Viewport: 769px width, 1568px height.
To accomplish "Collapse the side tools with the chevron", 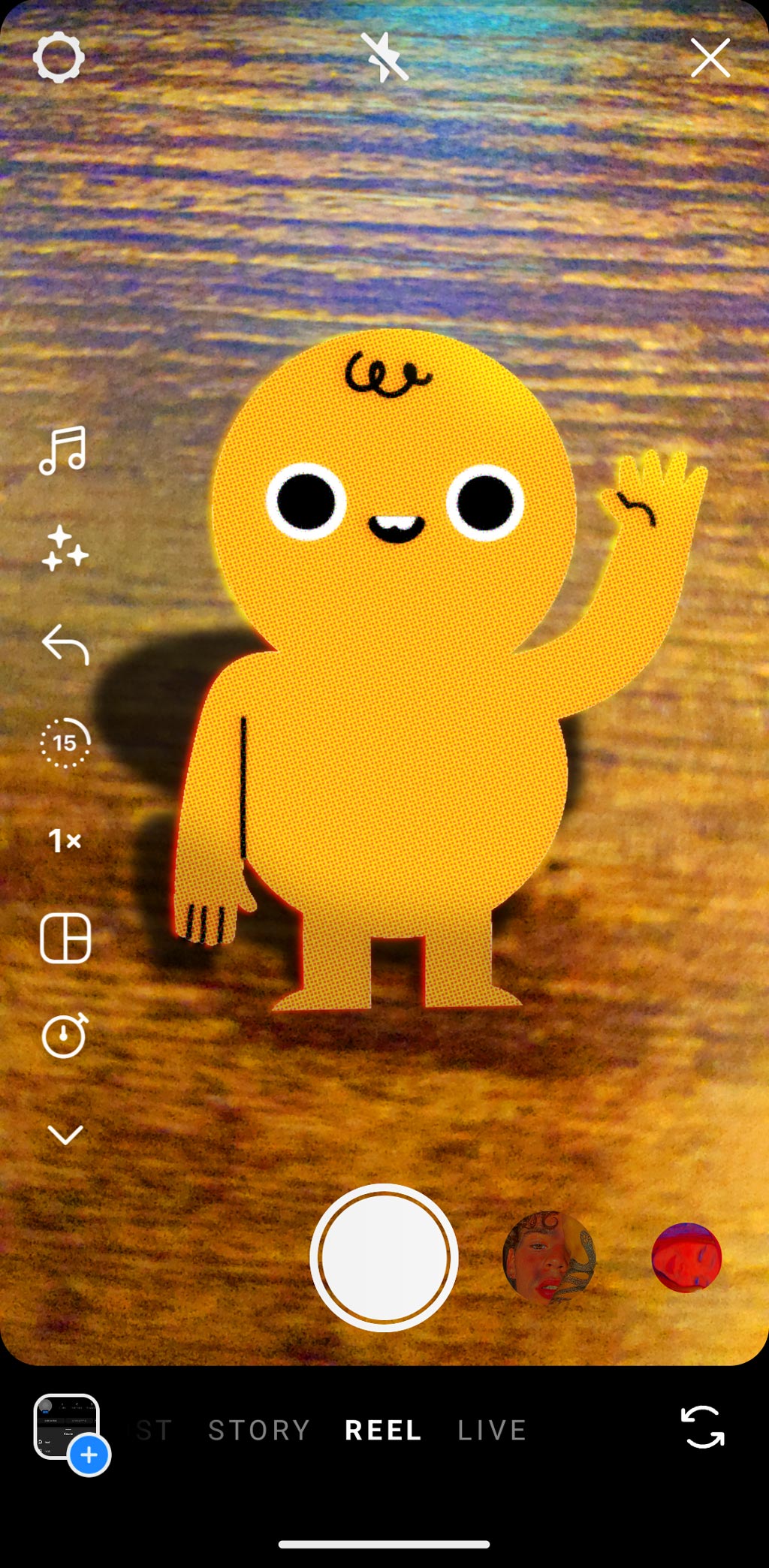I will 65,1134.
